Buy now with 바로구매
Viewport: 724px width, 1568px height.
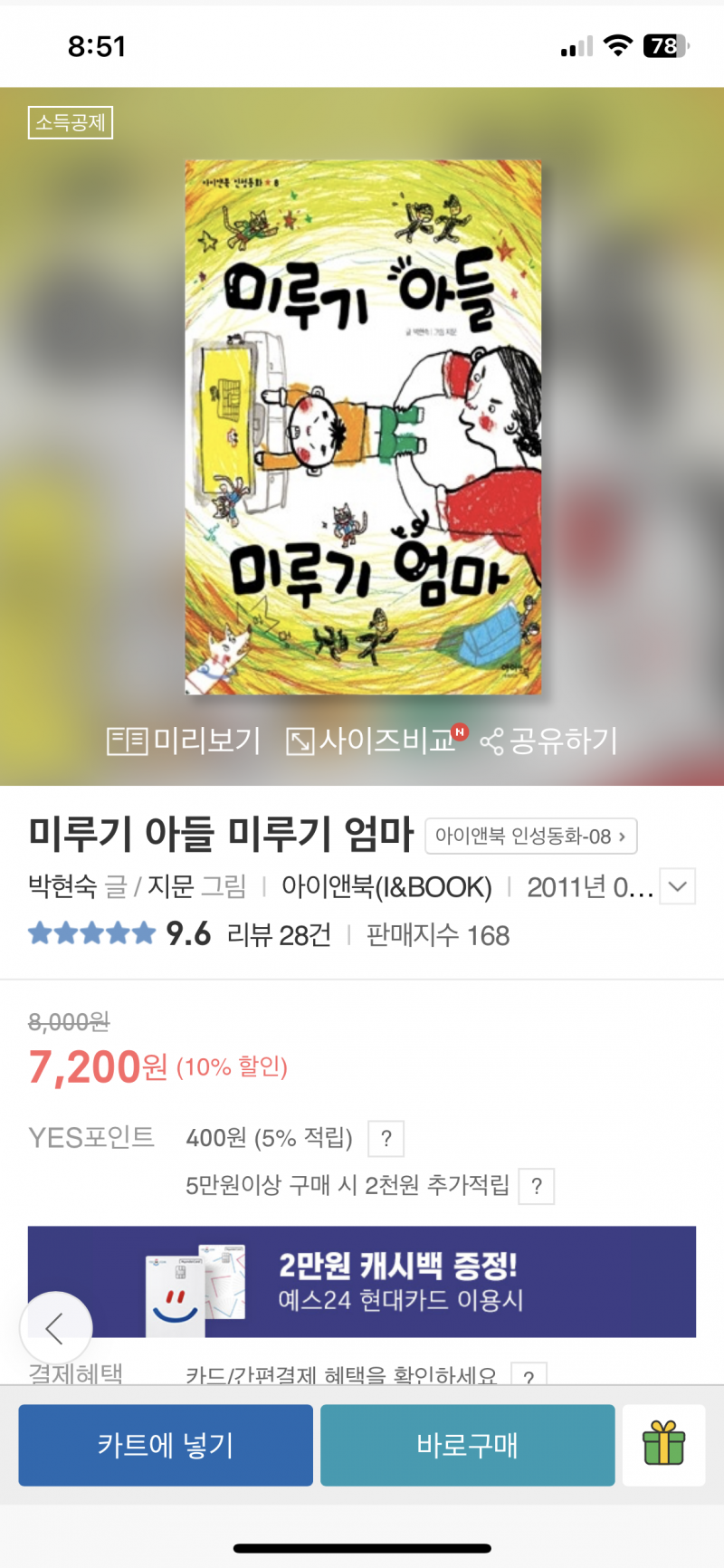(467, 1445)
